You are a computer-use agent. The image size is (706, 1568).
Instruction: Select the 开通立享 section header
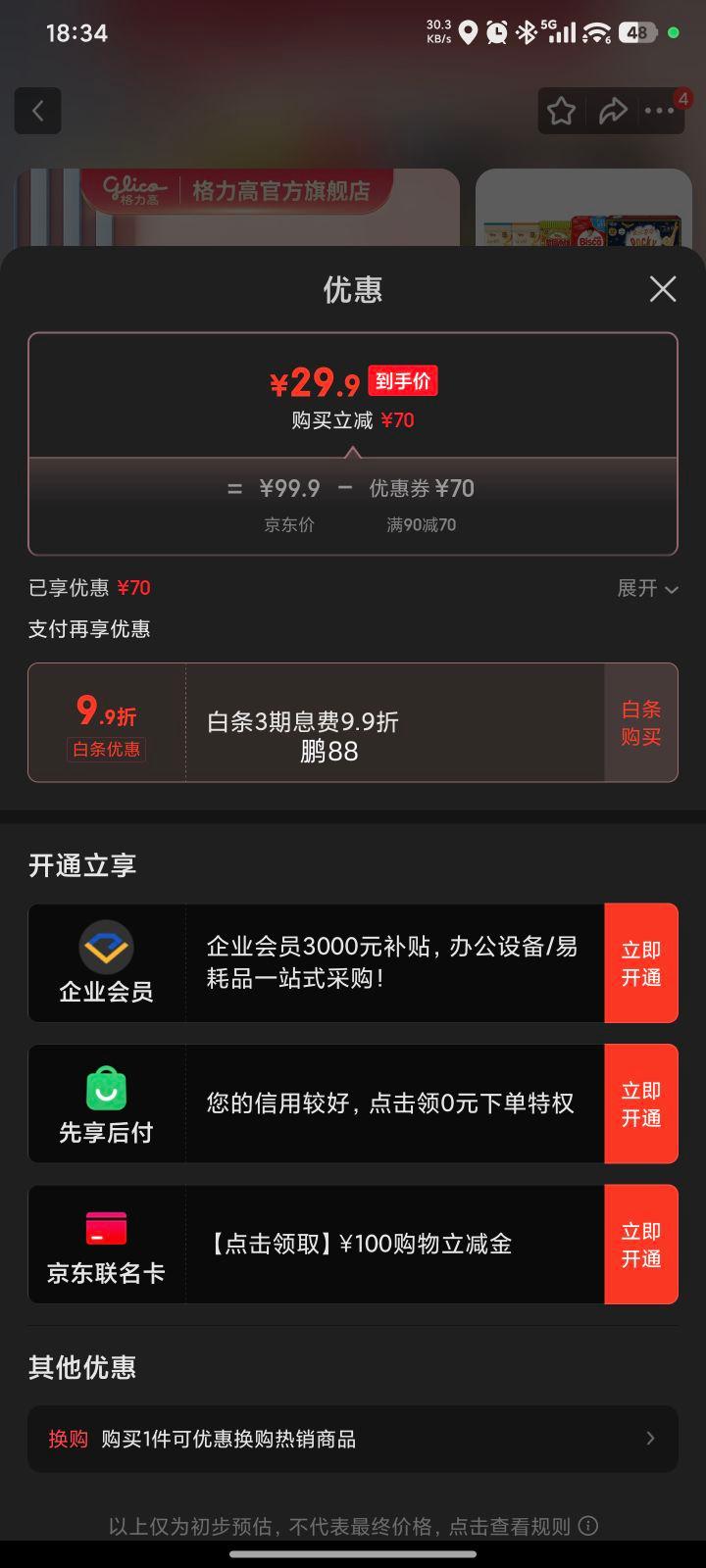(82, 865)
